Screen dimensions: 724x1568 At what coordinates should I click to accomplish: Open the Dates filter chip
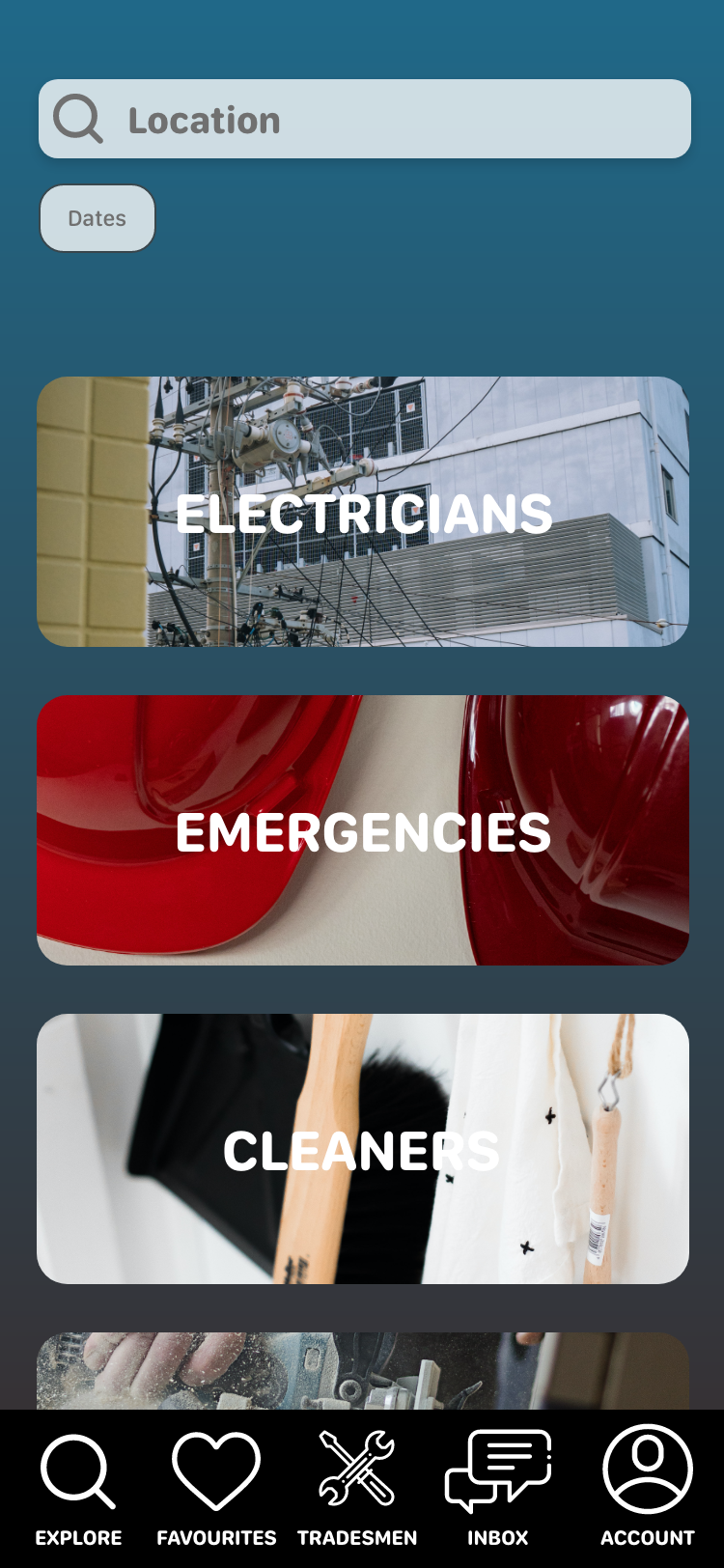click(97, 218)
